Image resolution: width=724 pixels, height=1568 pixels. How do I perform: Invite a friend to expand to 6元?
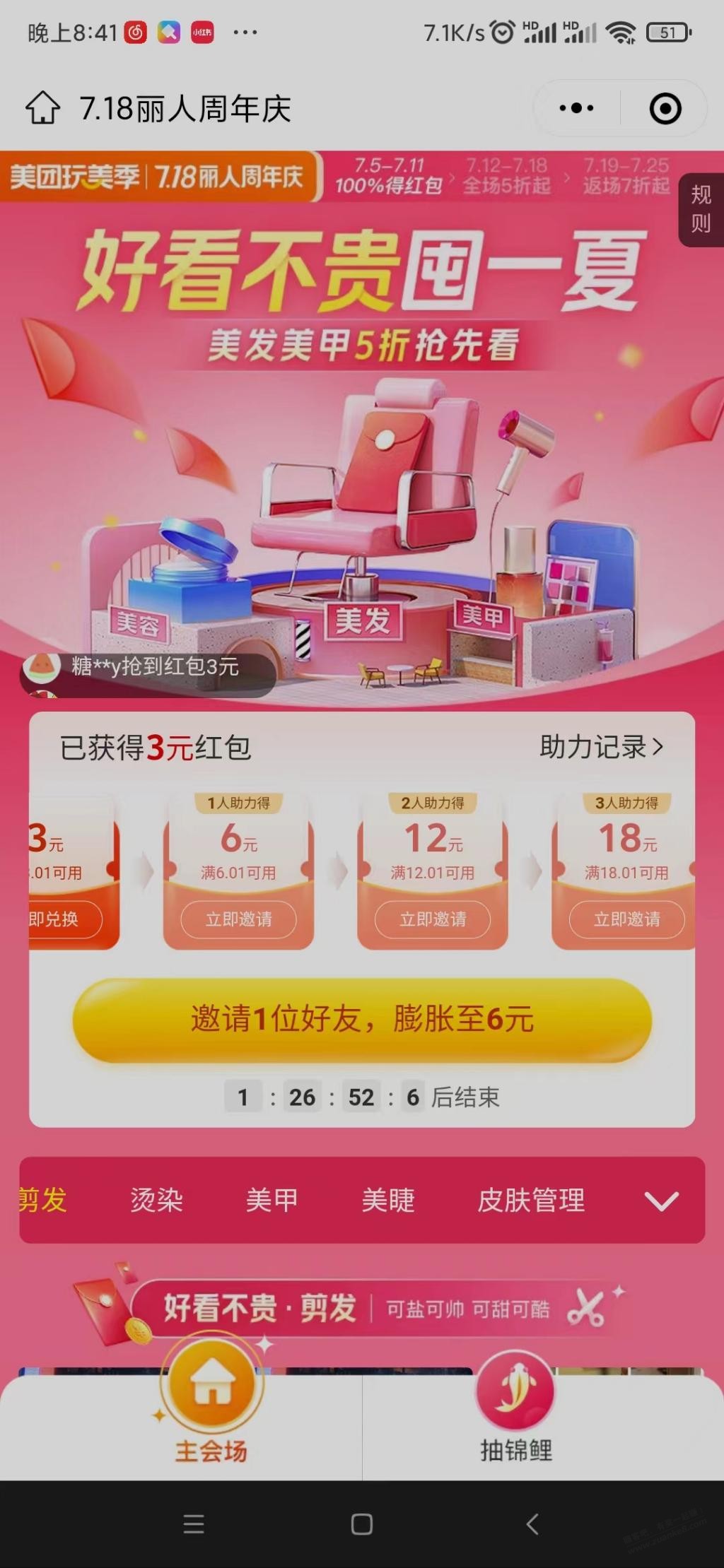tap(362, 1020)
